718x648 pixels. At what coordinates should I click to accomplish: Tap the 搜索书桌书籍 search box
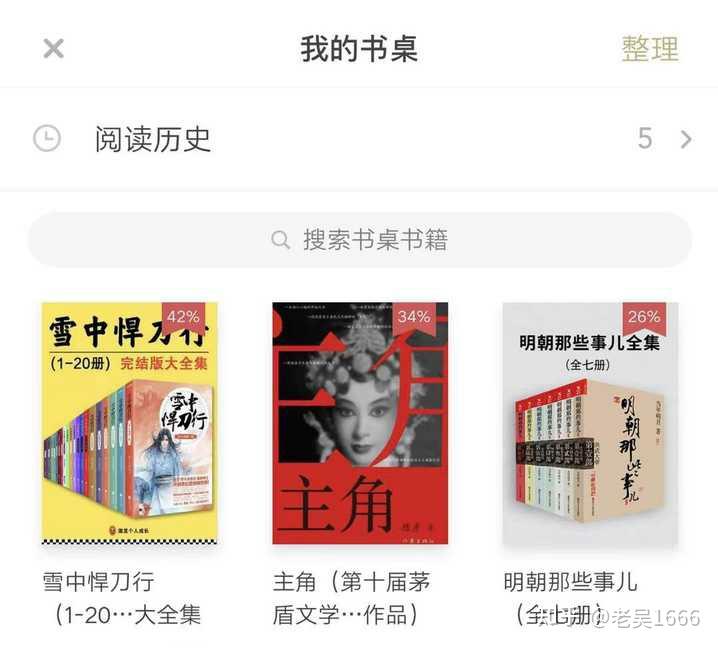[359, 240]
